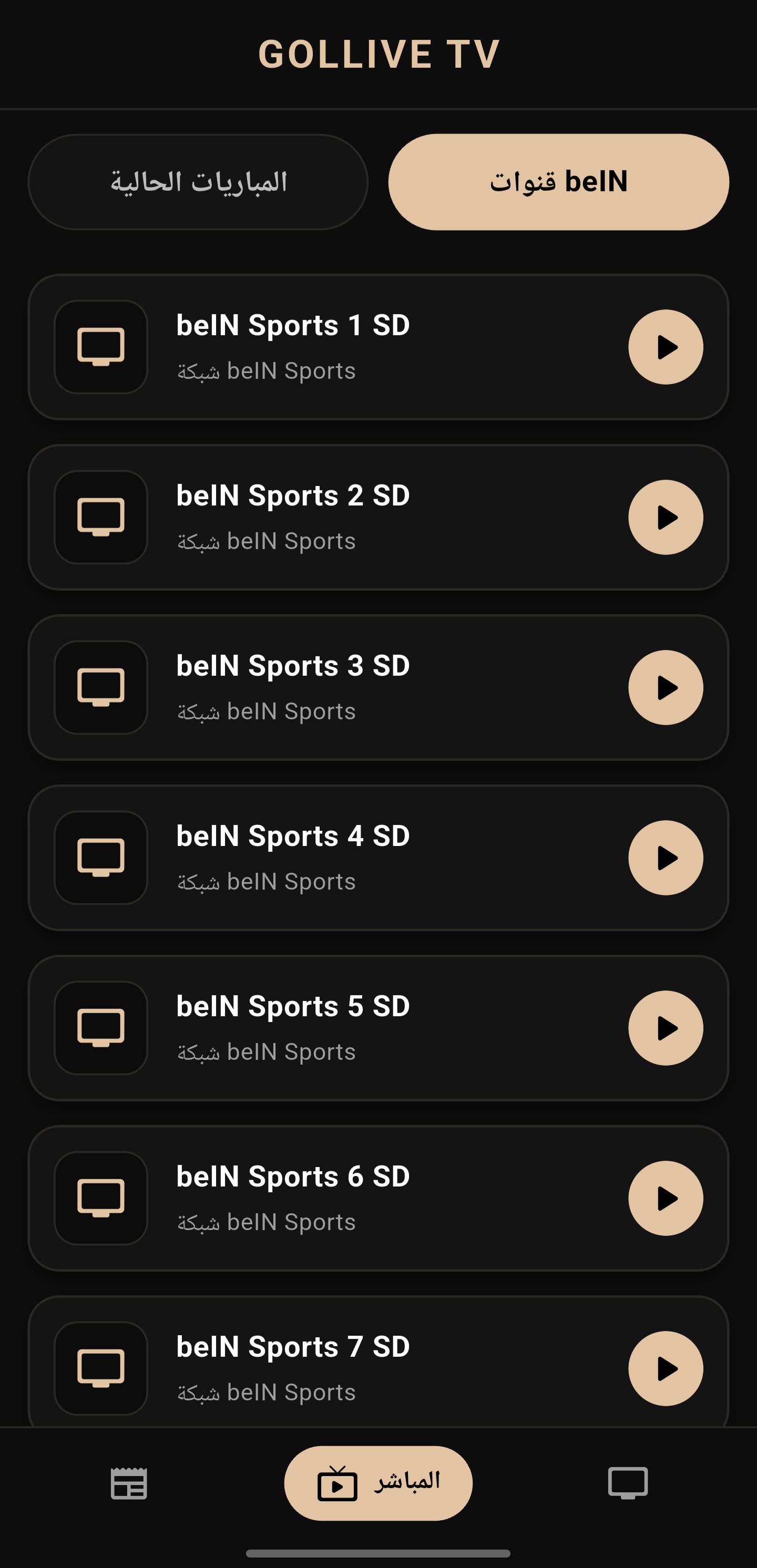Play beIN Sports 7 SD channel
757x1568 pixels.
point(666,1368)
